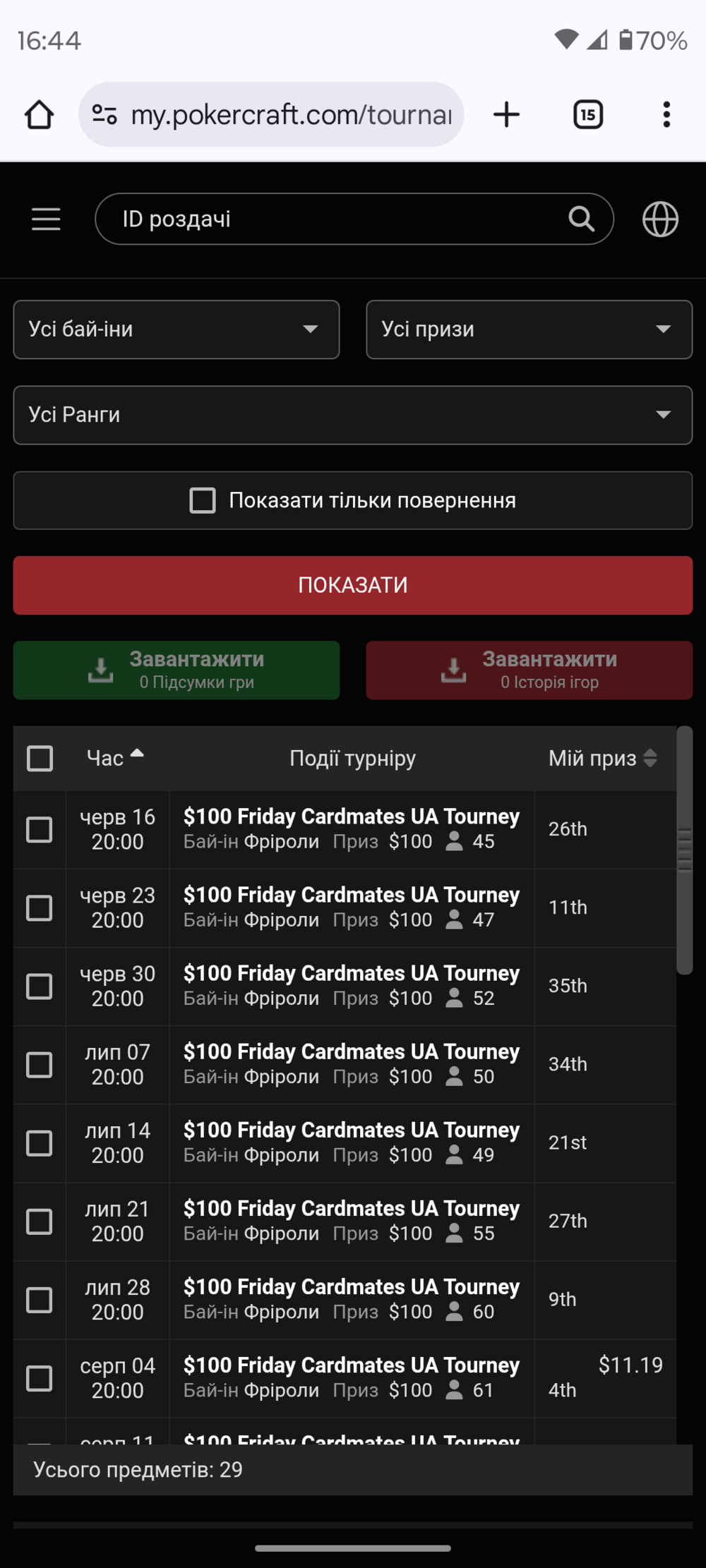Screen dimensions: 706x1568
Task: Download Підсумки гри summaries
Action: click(176, 670)
